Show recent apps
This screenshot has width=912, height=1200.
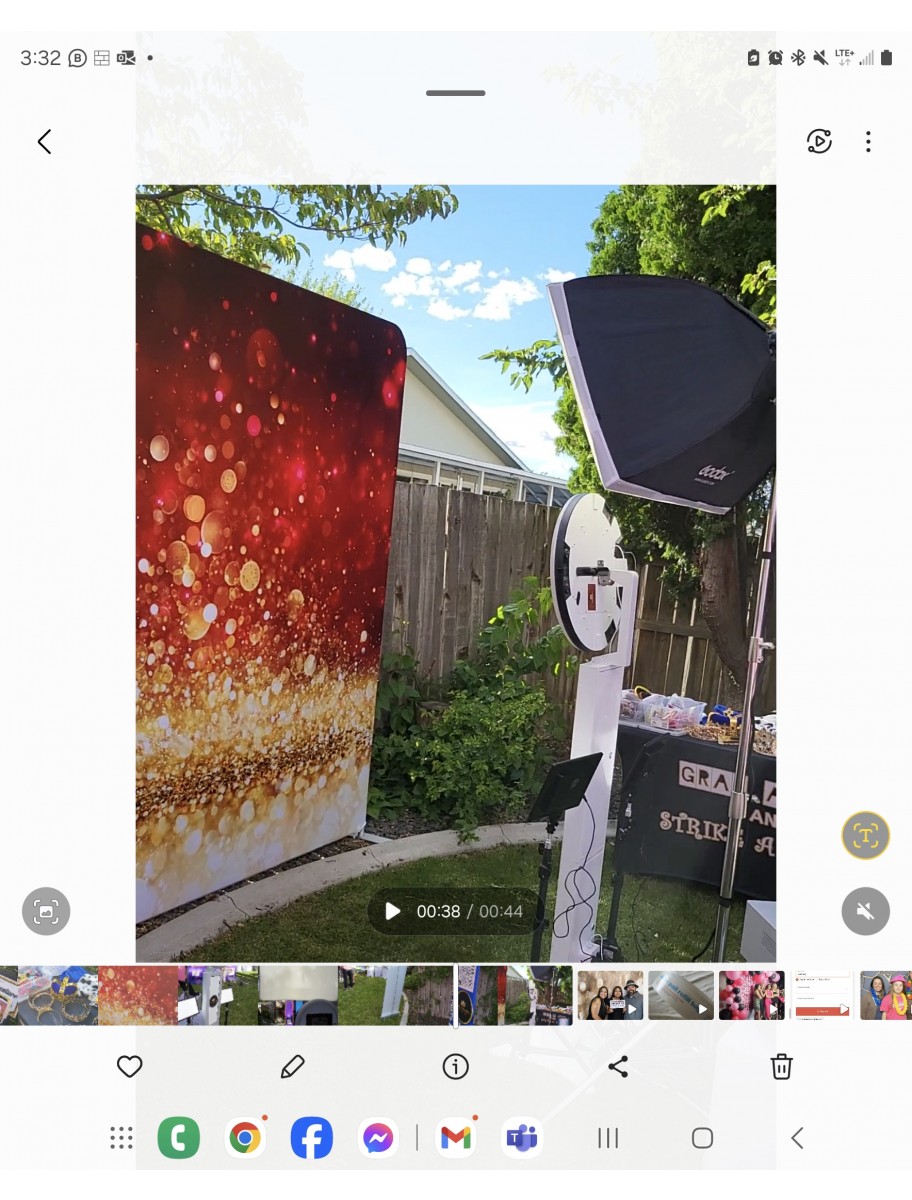click(x=608, y=1138)
